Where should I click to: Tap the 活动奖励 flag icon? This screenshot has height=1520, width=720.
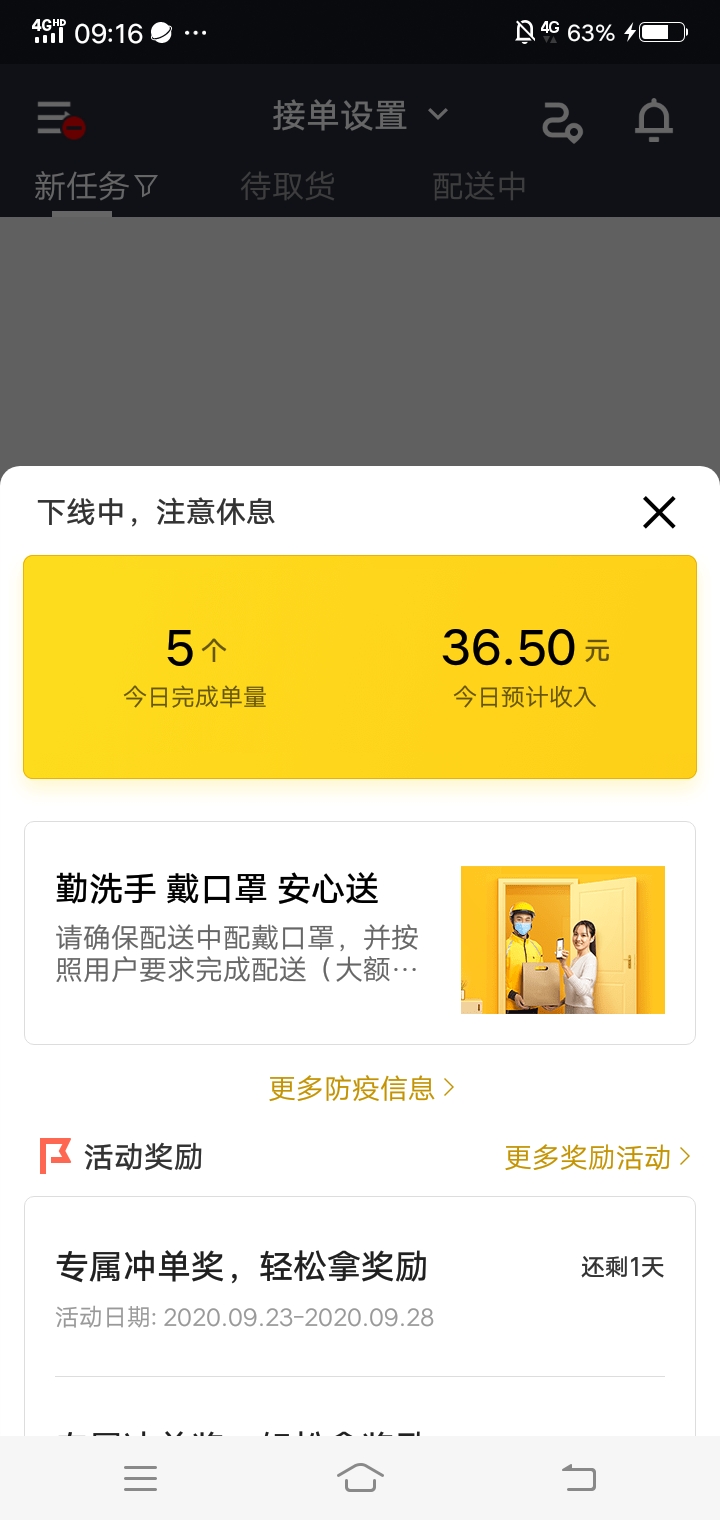point(57,1157)
